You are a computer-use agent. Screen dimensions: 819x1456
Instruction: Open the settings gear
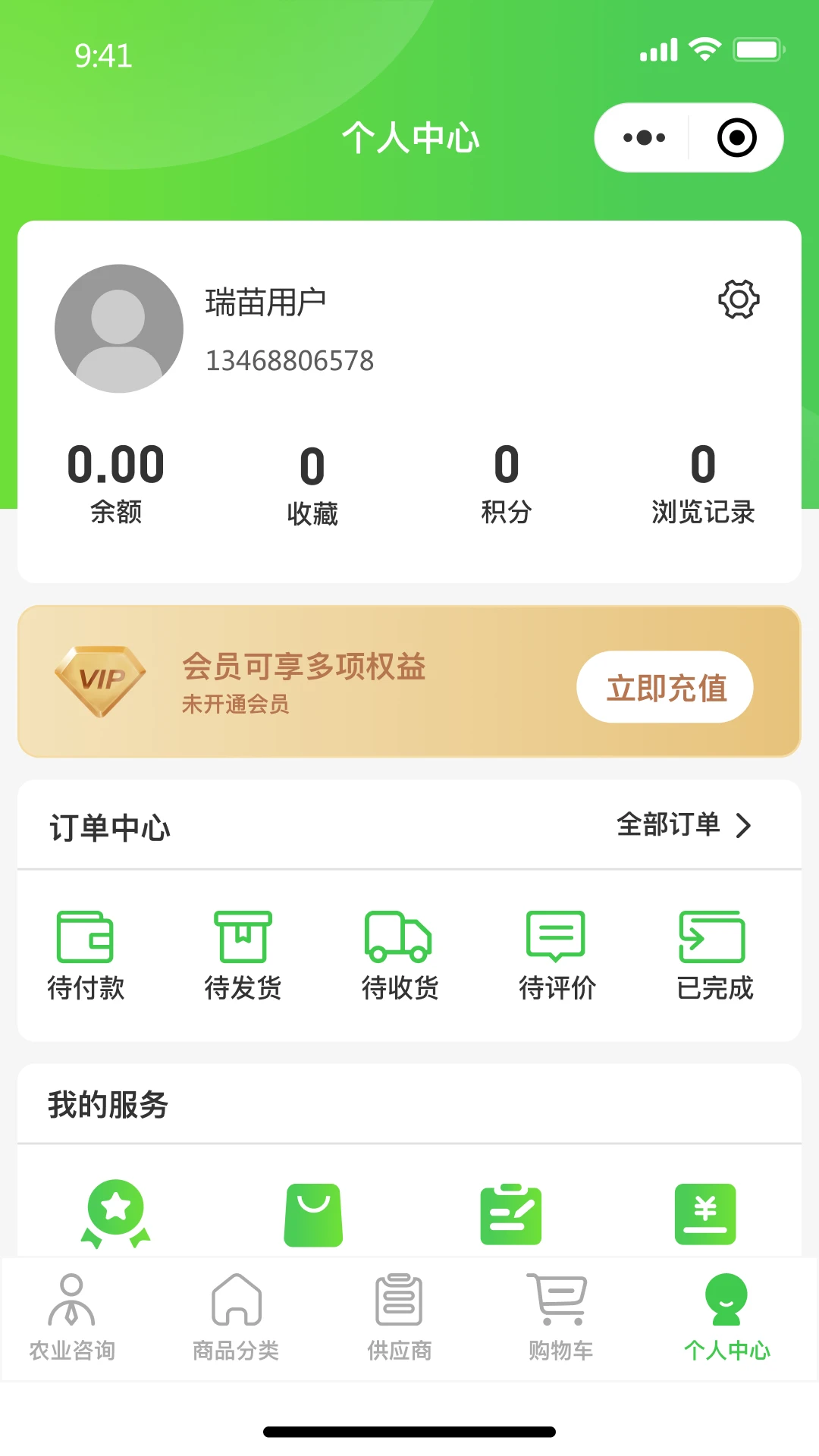click(739, 299)
